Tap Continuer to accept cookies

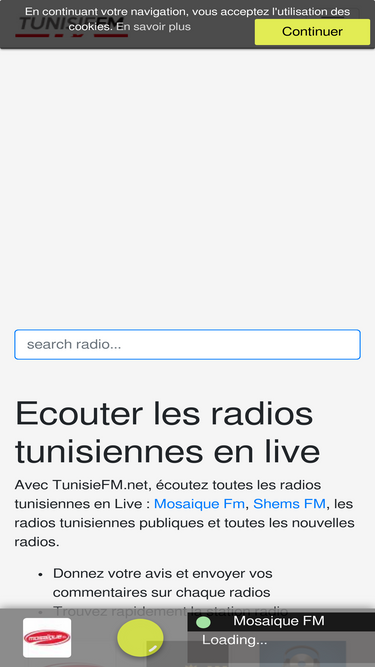[312, 31]
